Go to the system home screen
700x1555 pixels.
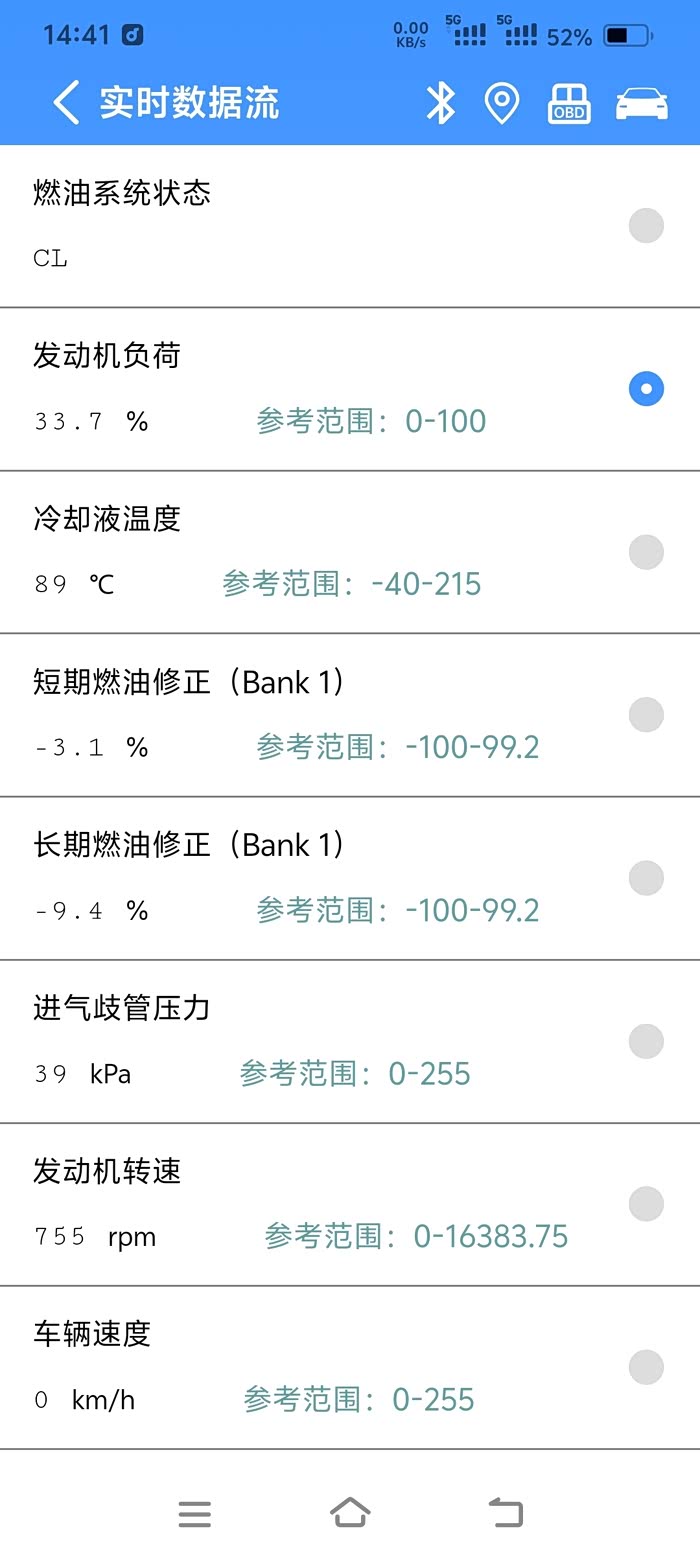[350, 1512]
